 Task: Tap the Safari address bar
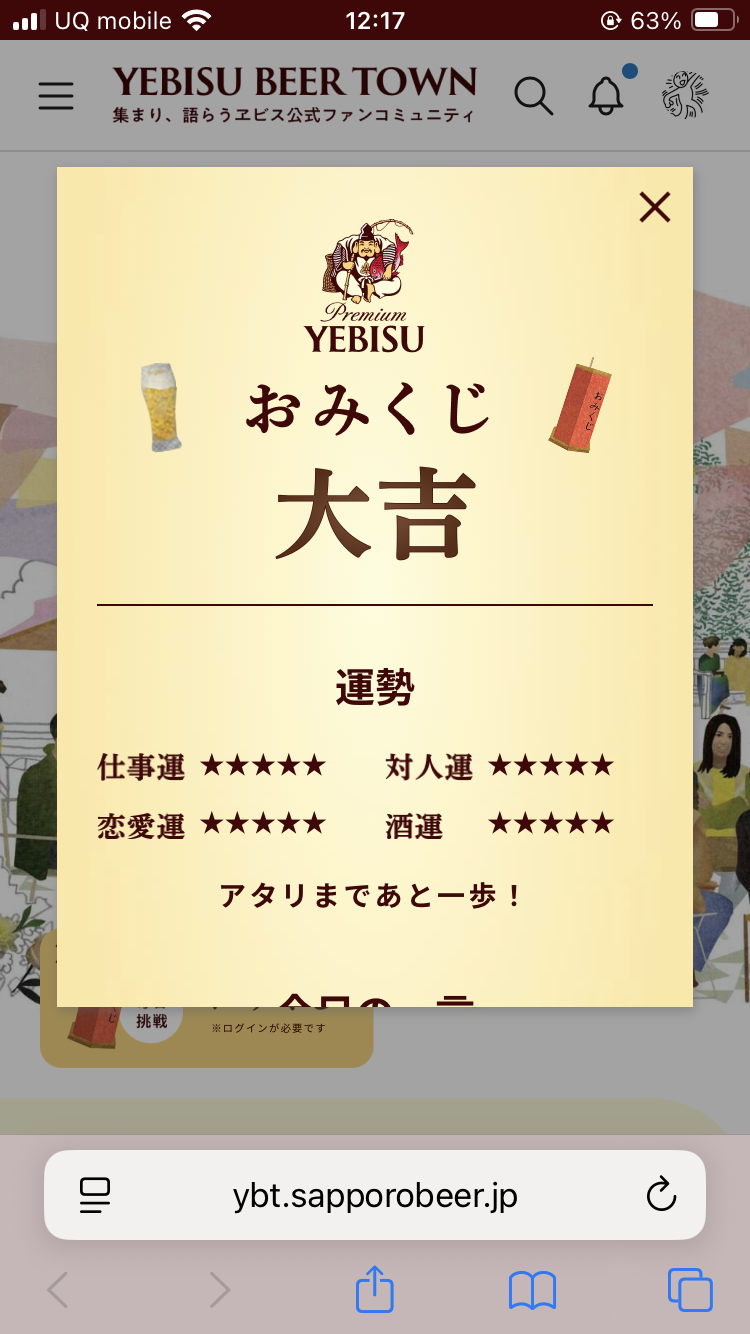(375, 1195)
